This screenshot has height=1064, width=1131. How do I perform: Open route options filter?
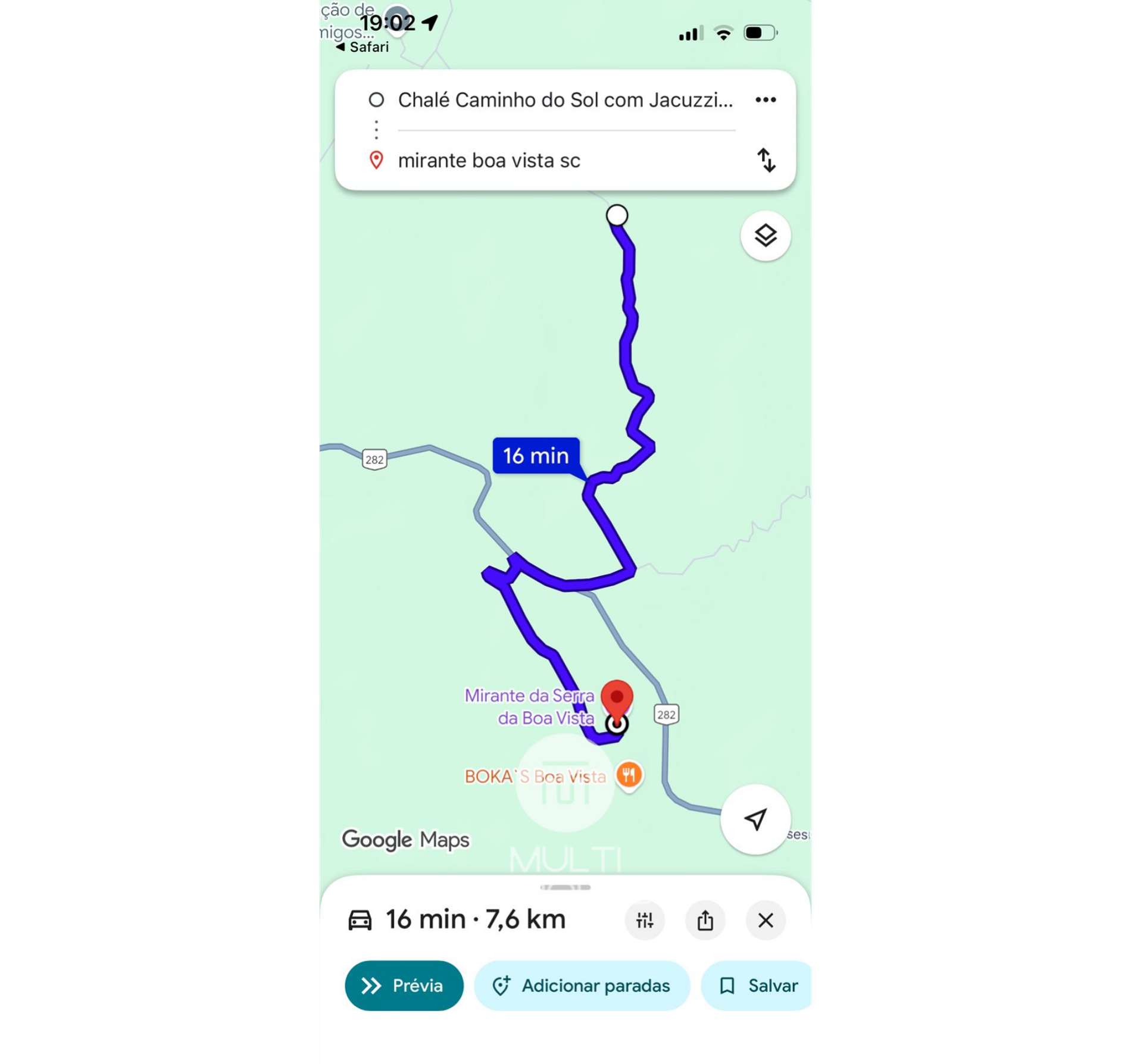click(645, 920)
